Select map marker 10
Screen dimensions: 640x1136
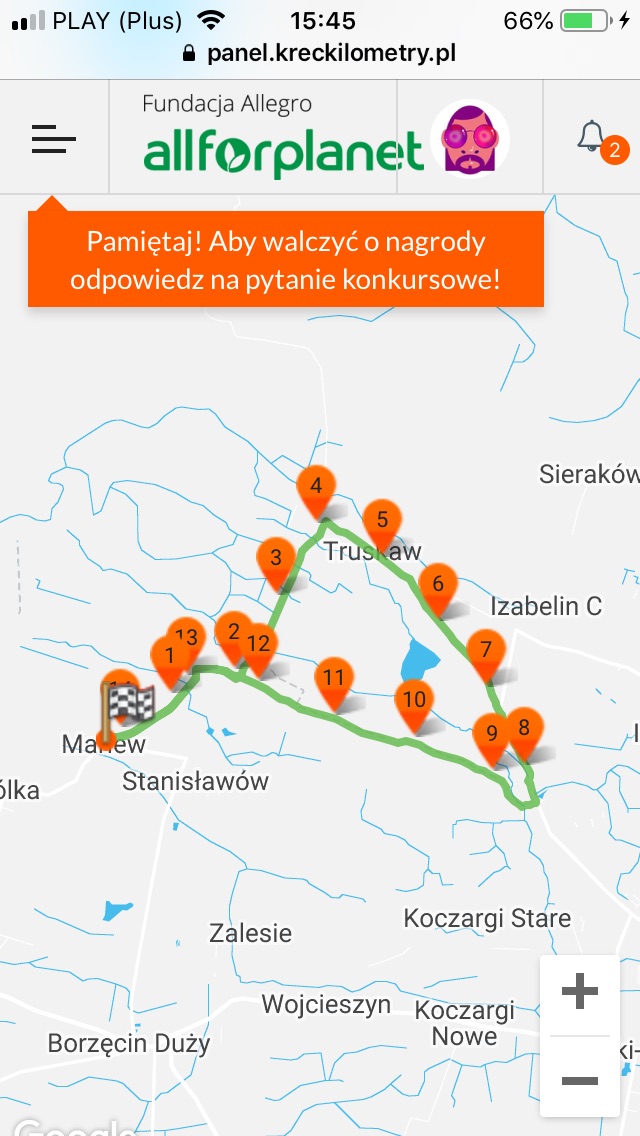pyautogui.click(x=414, y=706)
